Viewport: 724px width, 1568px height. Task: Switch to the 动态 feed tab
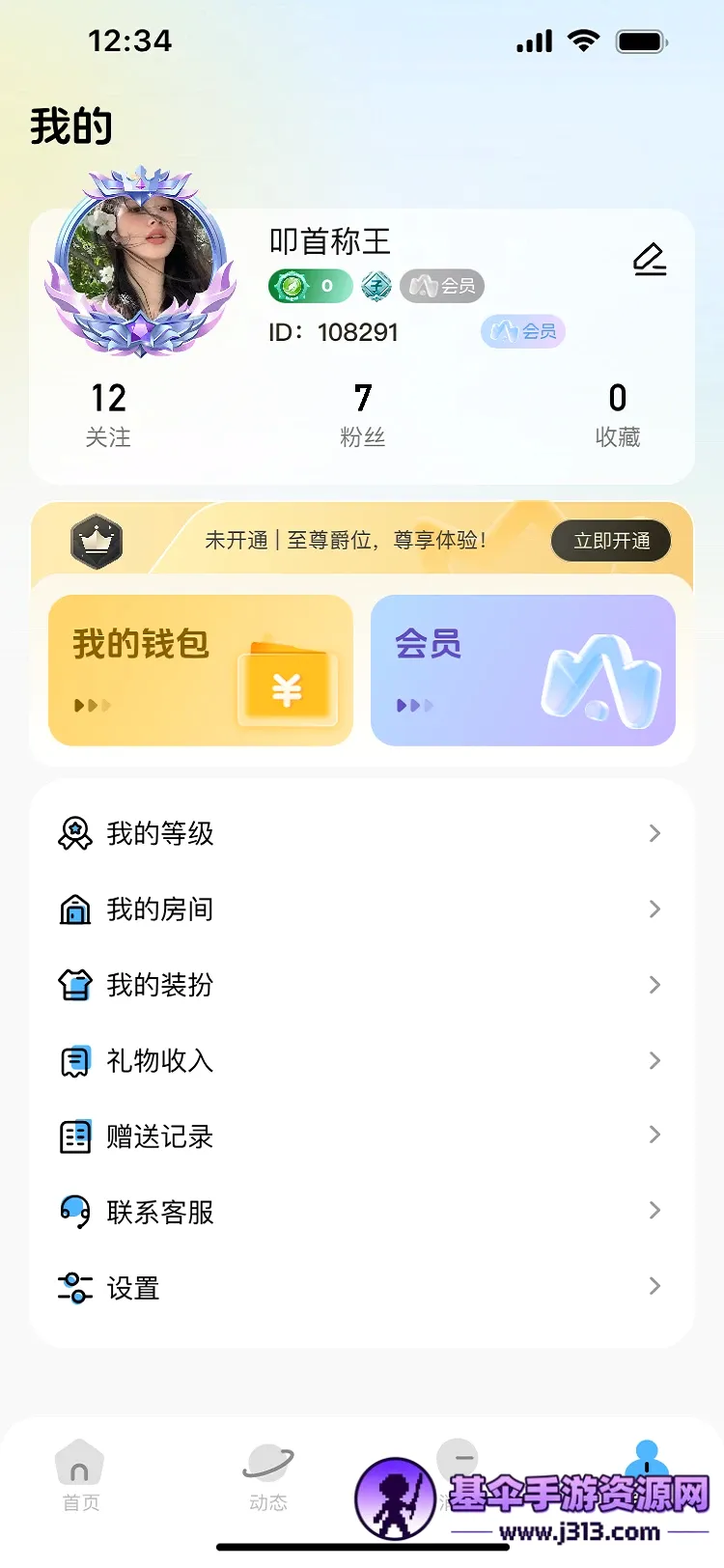click(x=268, y=1475)
